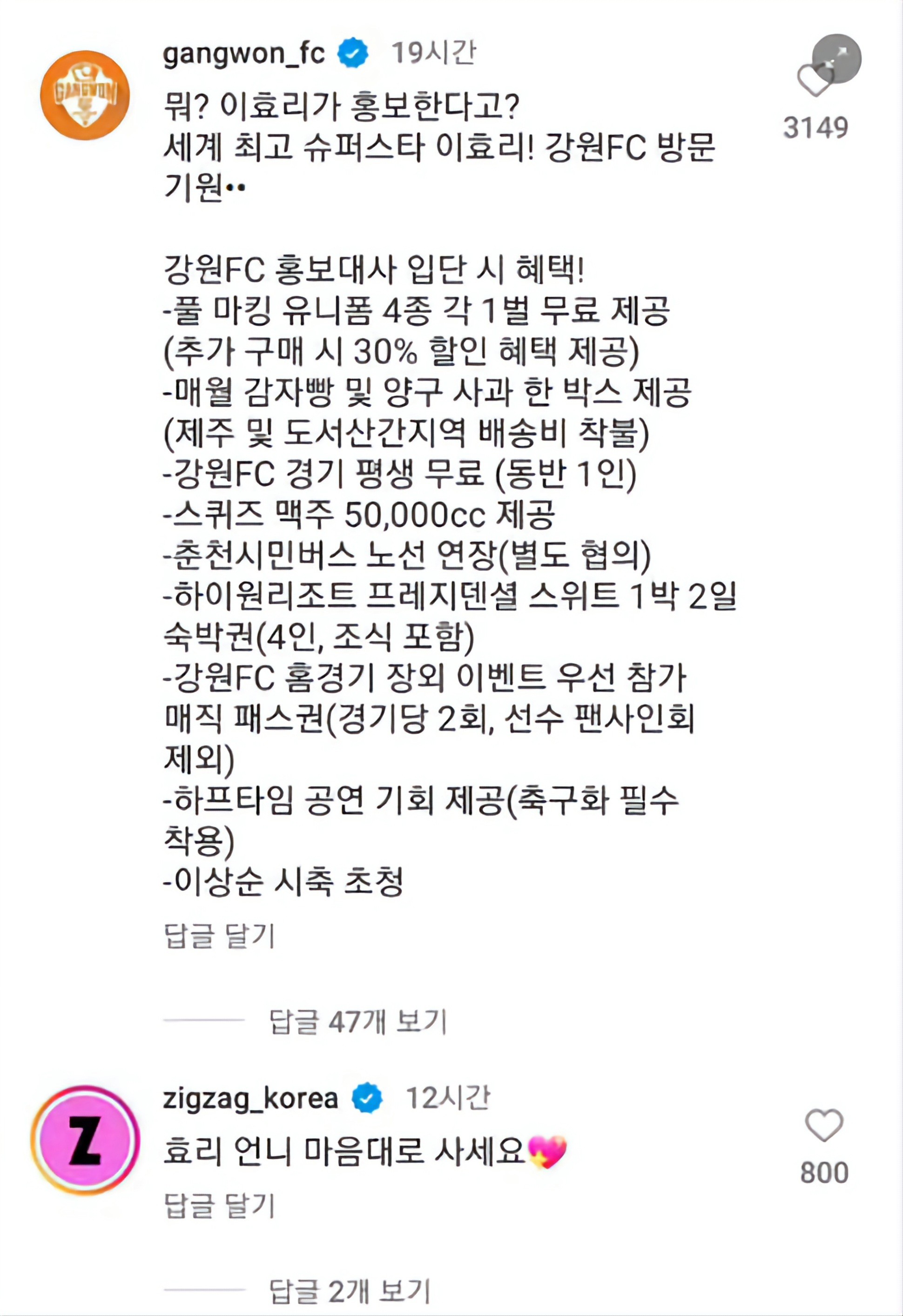Open the gangwon_fc username link
Viewport: 903px width, 1316px height.
tap(243, 54)
